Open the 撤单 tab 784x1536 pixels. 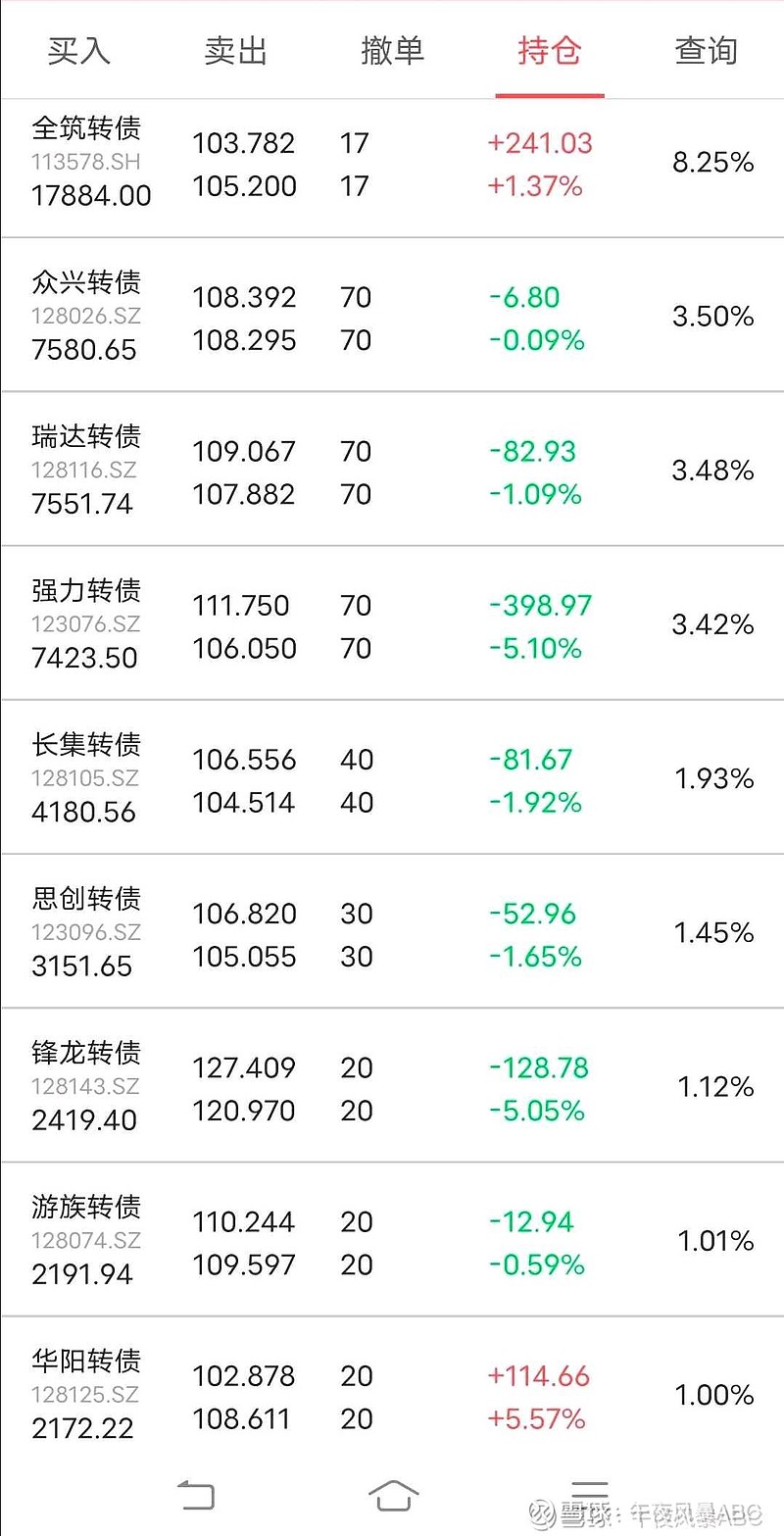point(392,51)
